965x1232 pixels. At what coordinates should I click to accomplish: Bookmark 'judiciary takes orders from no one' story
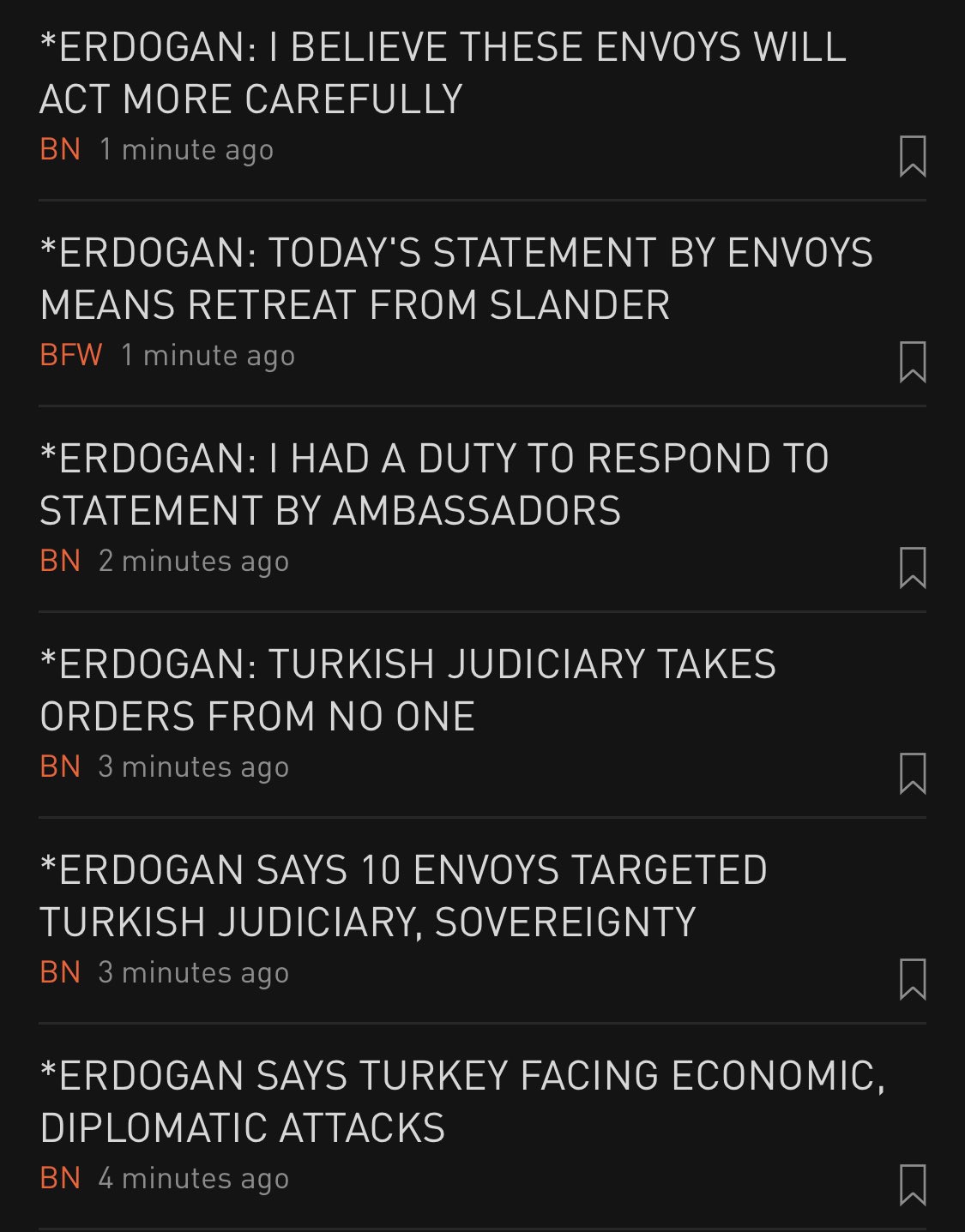[912, 773]
